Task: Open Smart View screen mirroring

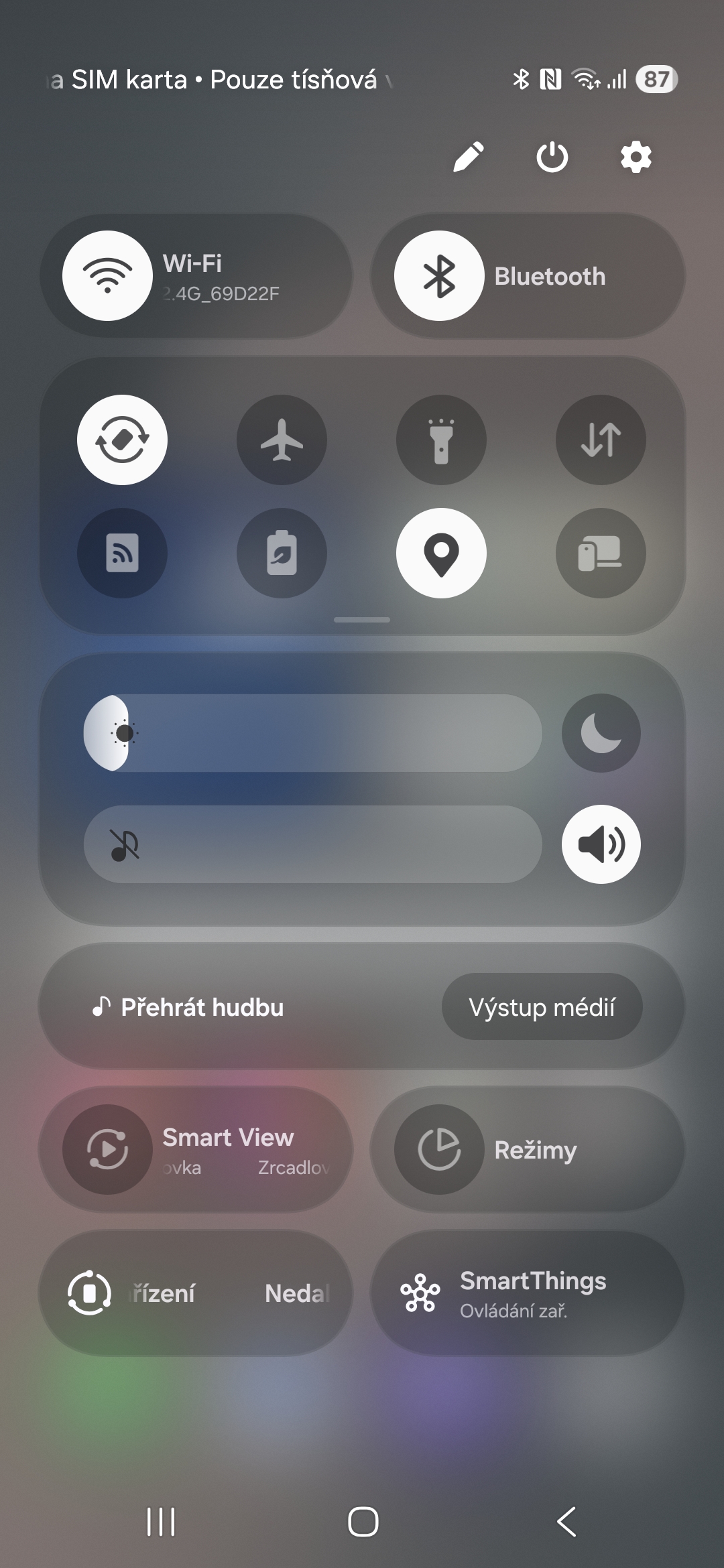Action: point(107,1149)
